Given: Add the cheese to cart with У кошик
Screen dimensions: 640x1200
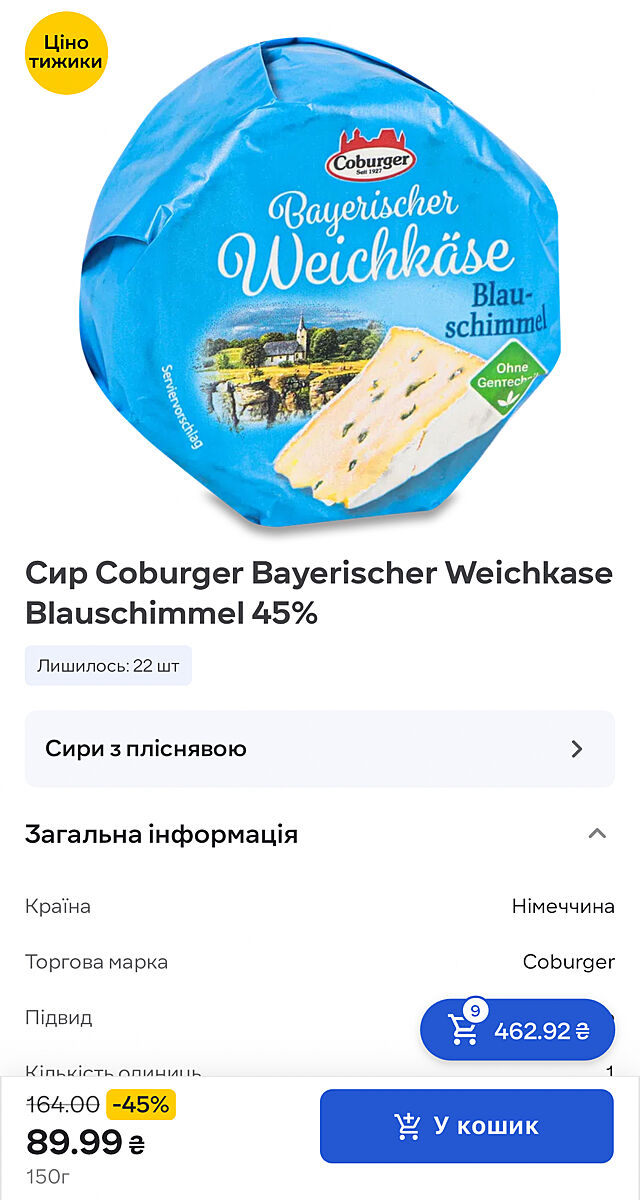Looking at the screenshot, I should (466, 1126).
